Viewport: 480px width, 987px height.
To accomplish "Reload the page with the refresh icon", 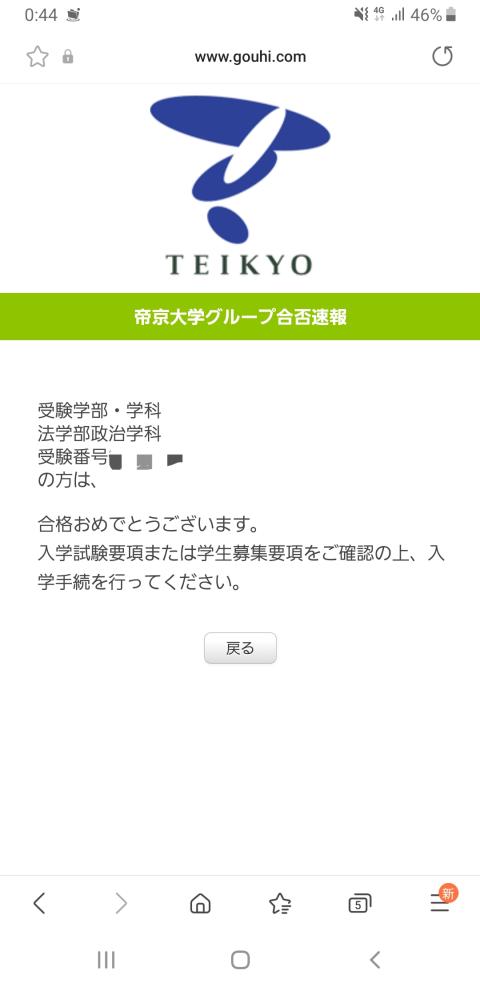I will tap(442, 57).
